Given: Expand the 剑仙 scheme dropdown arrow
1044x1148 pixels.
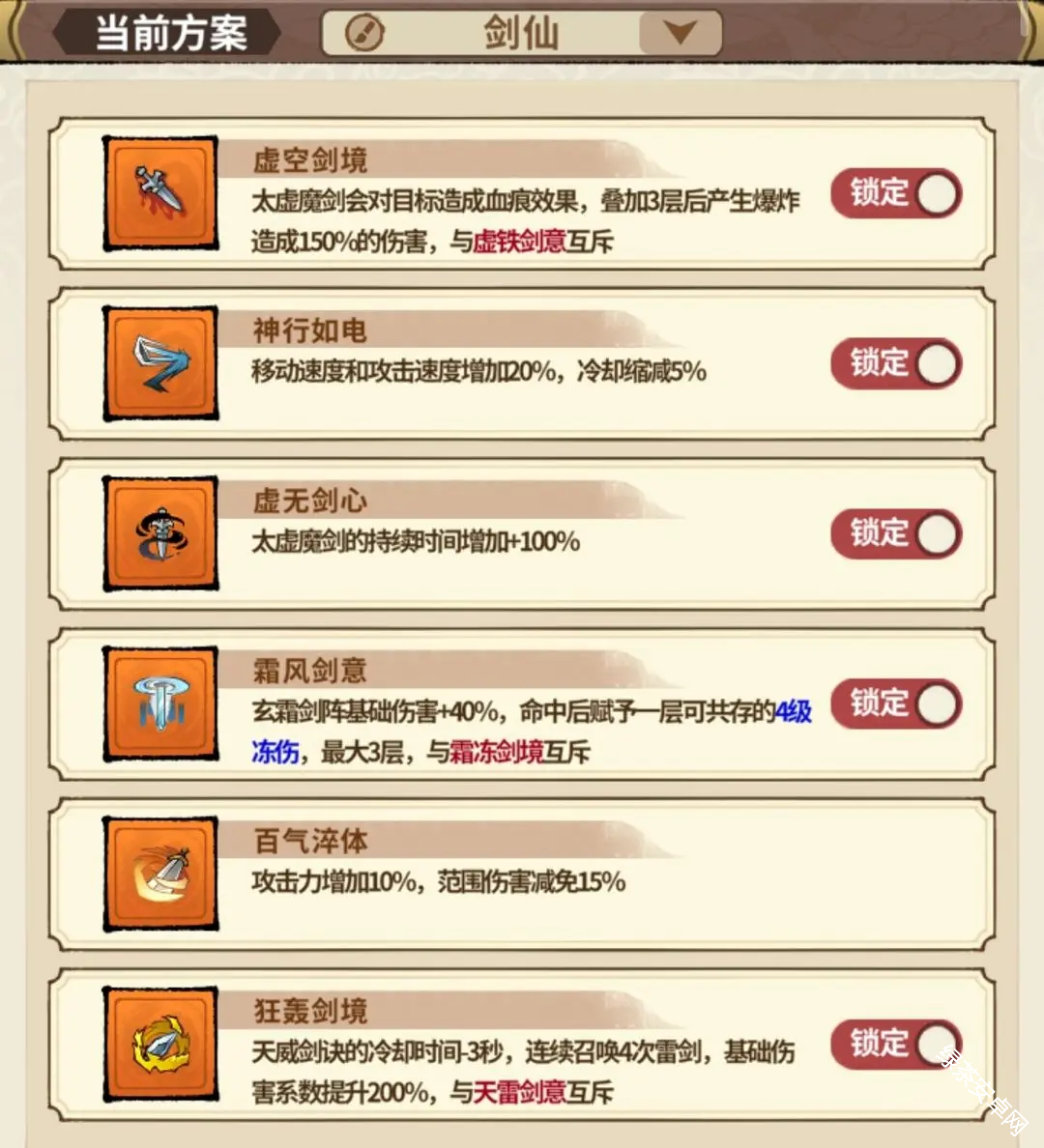Looking at the screenshot, I should point(680,34).
